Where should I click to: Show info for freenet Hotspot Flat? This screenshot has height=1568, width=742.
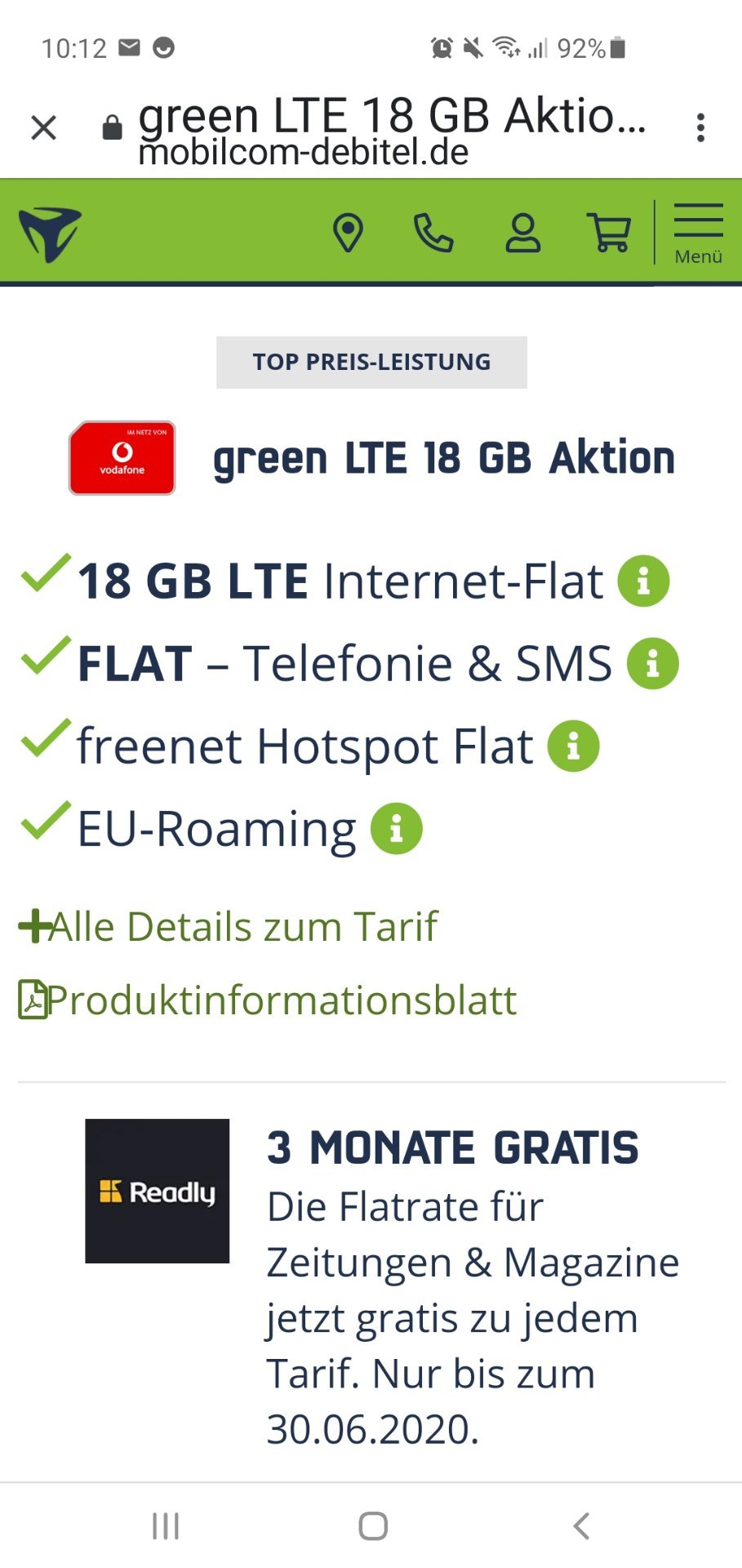point(573,746)
